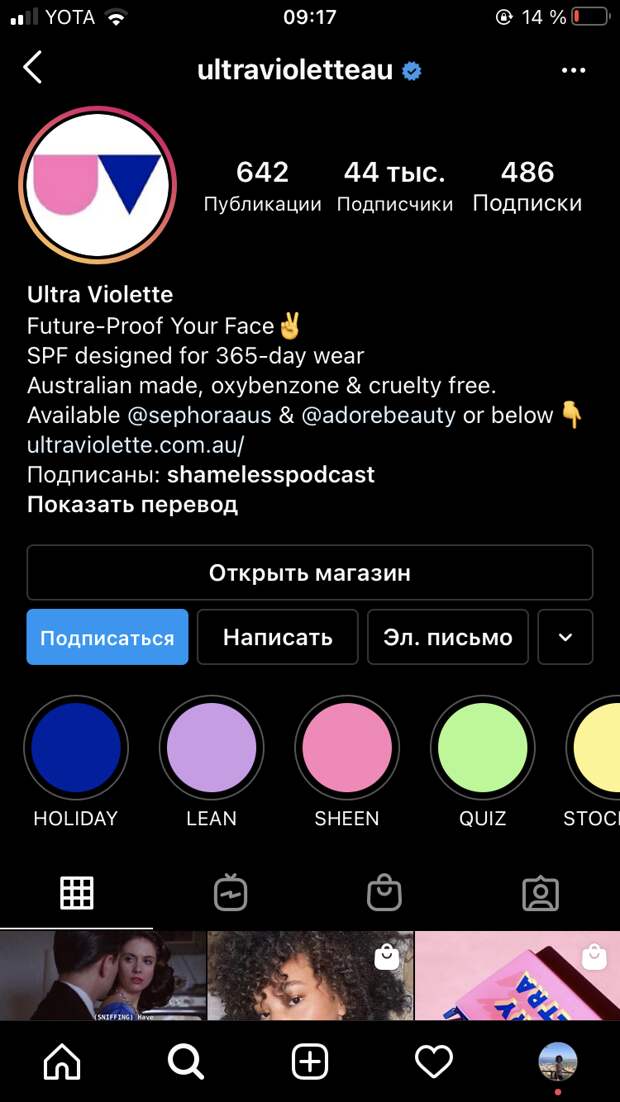Switch to the IGTV videos tab
This screenshot has width=620, height=1102.
(x=231, y=893)
